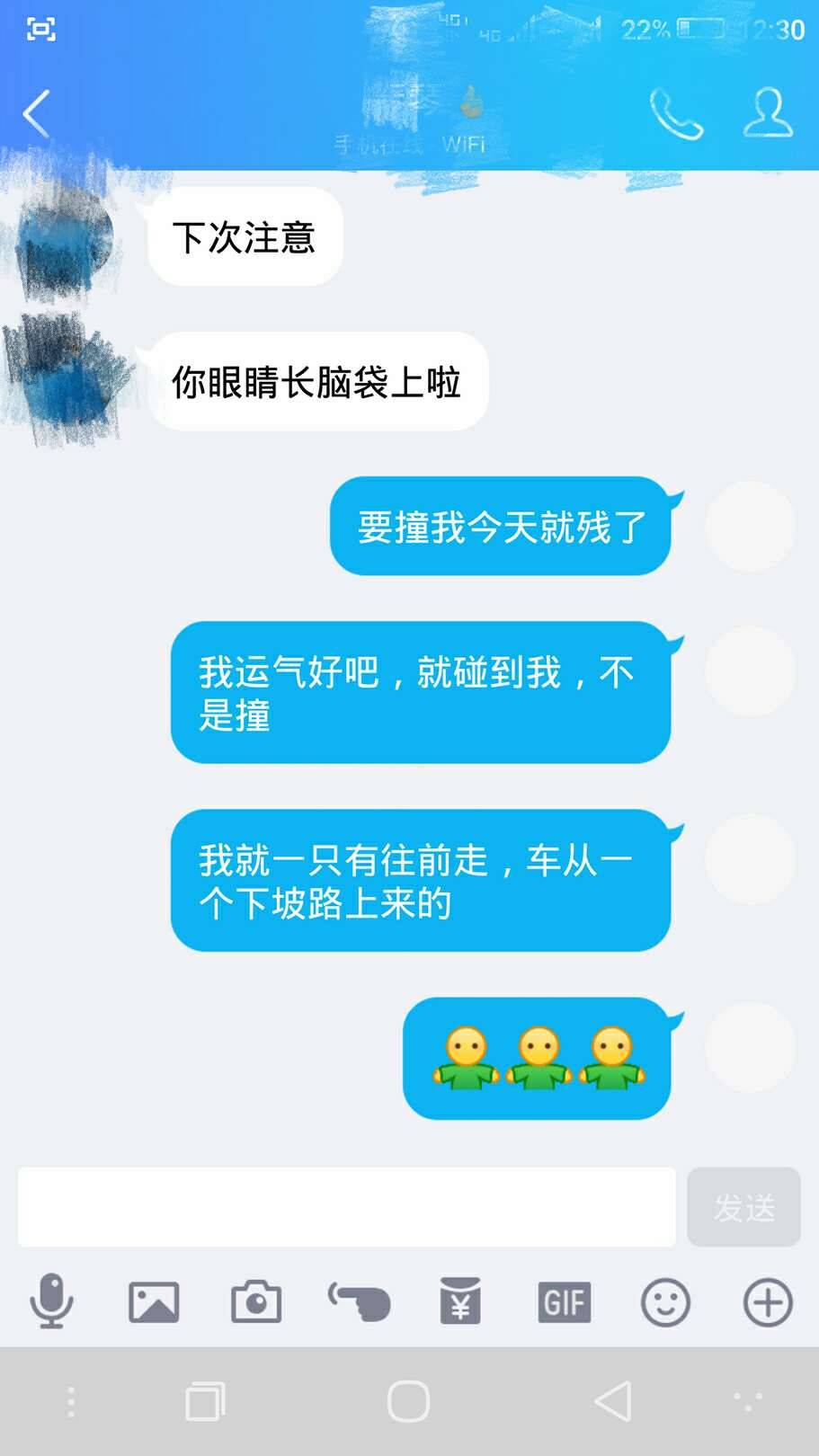This screenshot has height=1456, width=819.
Task: Open the photo gallery picker
Action: [x=154, y=1301]
